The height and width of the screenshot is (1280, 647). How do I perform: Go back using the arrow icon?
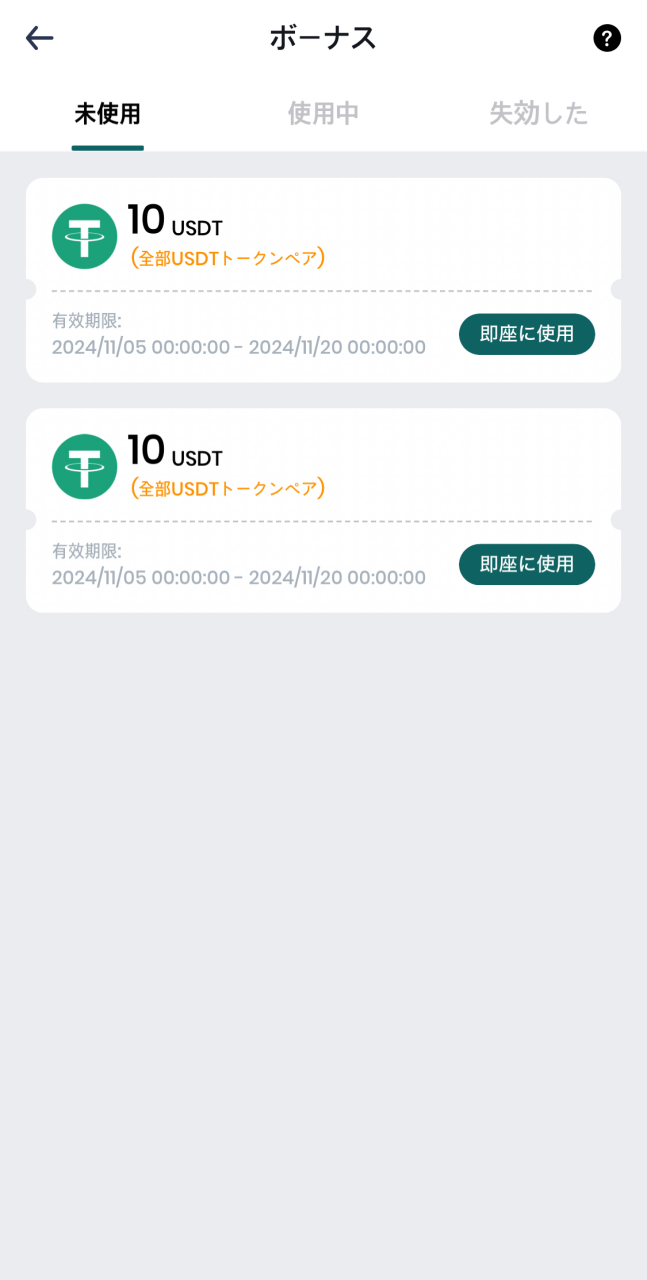tap(40, 38)
